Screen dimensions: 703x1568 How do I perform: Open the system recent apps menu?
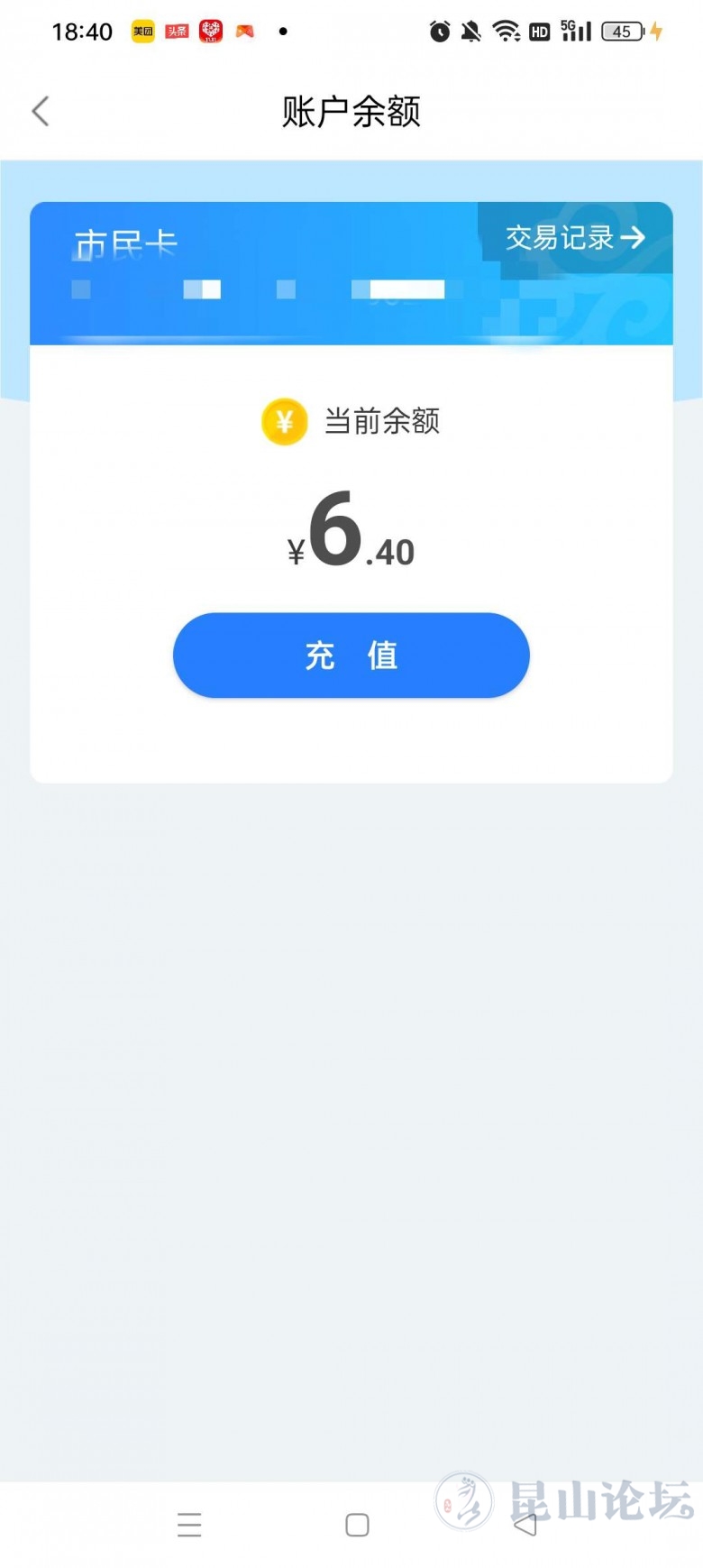[x=189, y=1525]
